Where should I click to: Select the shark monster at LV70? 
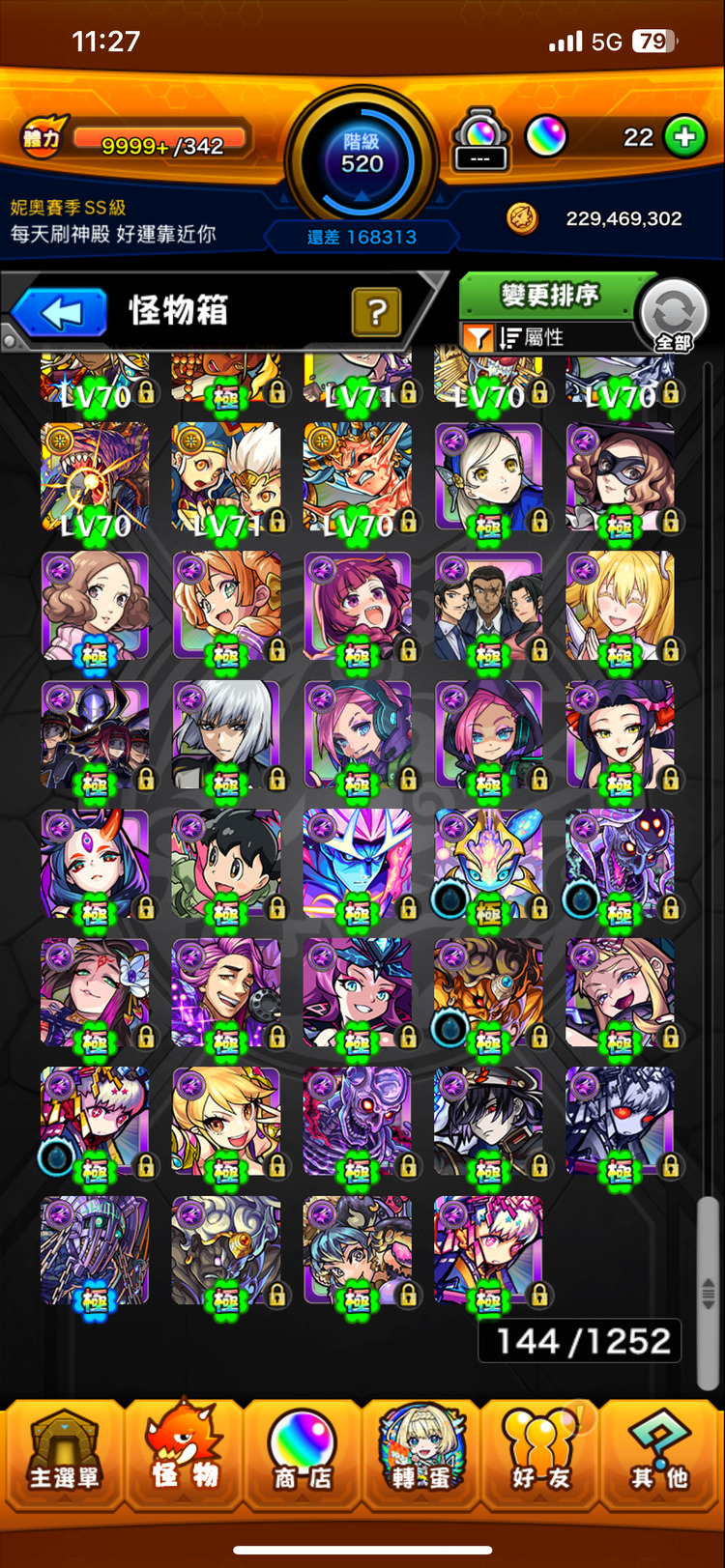coord(95,476)
